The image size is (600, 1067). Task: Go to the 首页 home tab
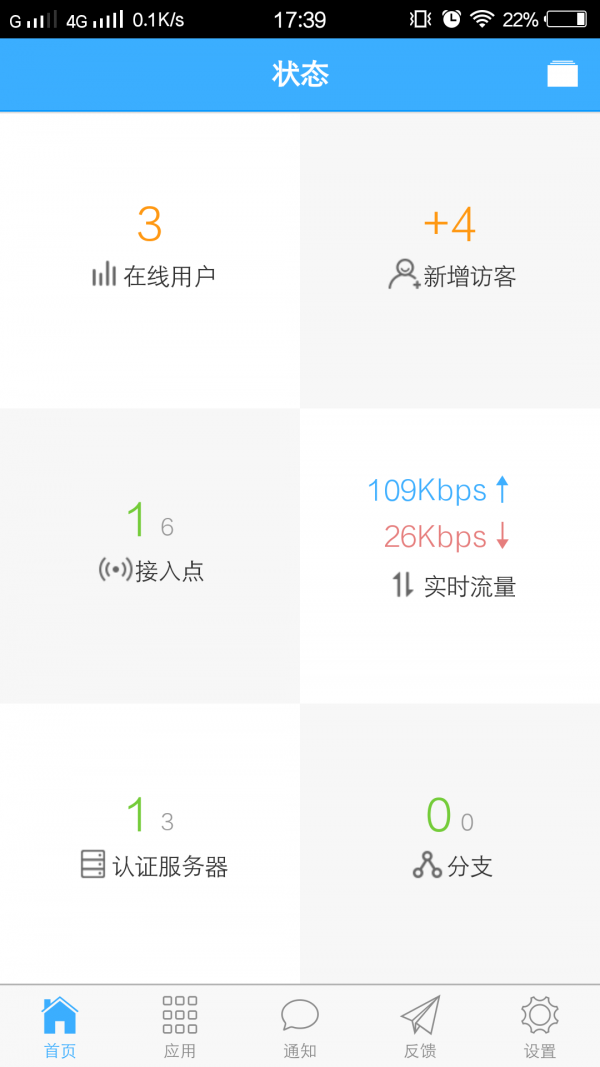pos(60,1027)
